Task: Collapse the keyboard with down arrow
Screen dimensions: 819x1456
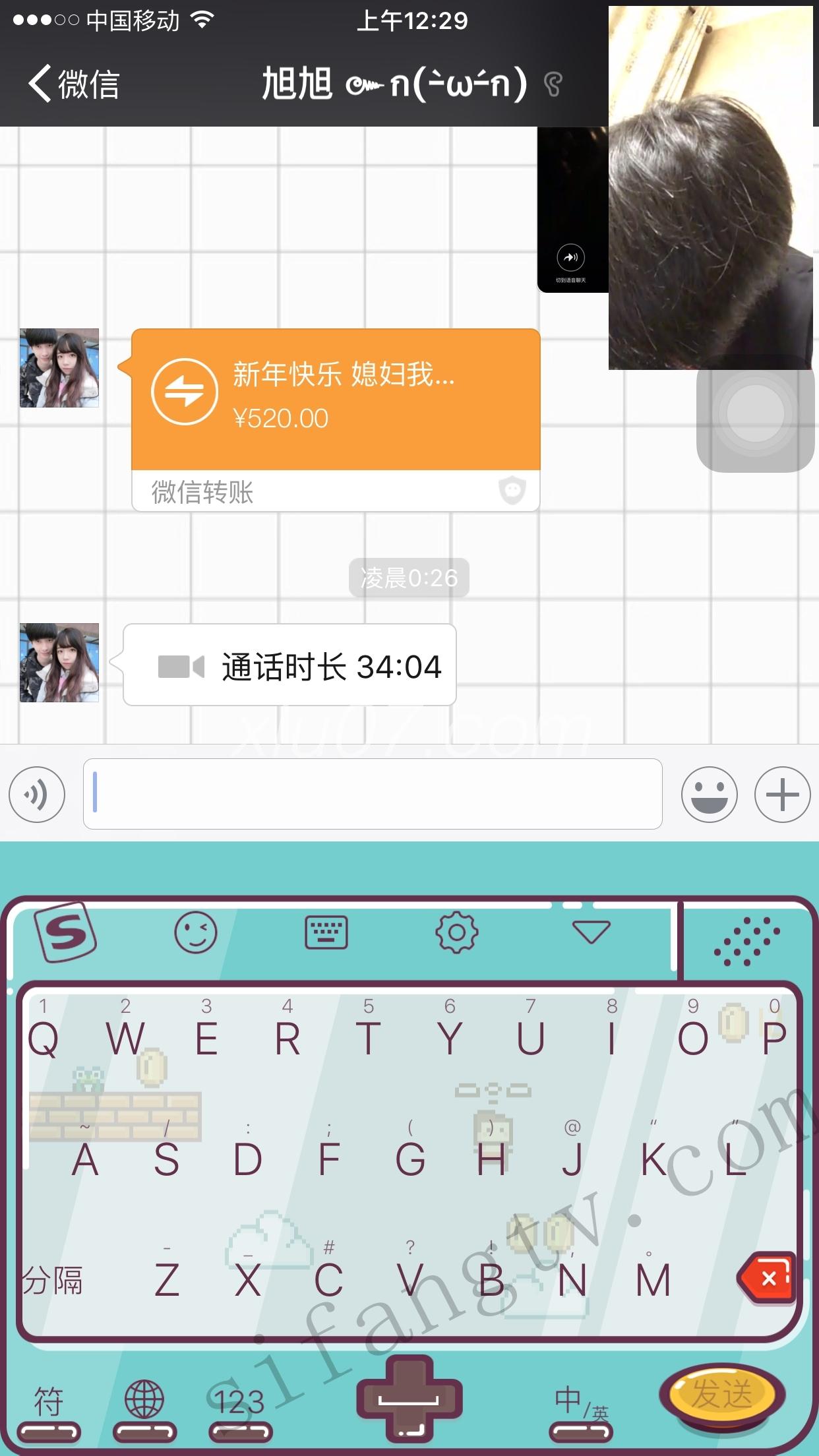Action: (591, 932)
